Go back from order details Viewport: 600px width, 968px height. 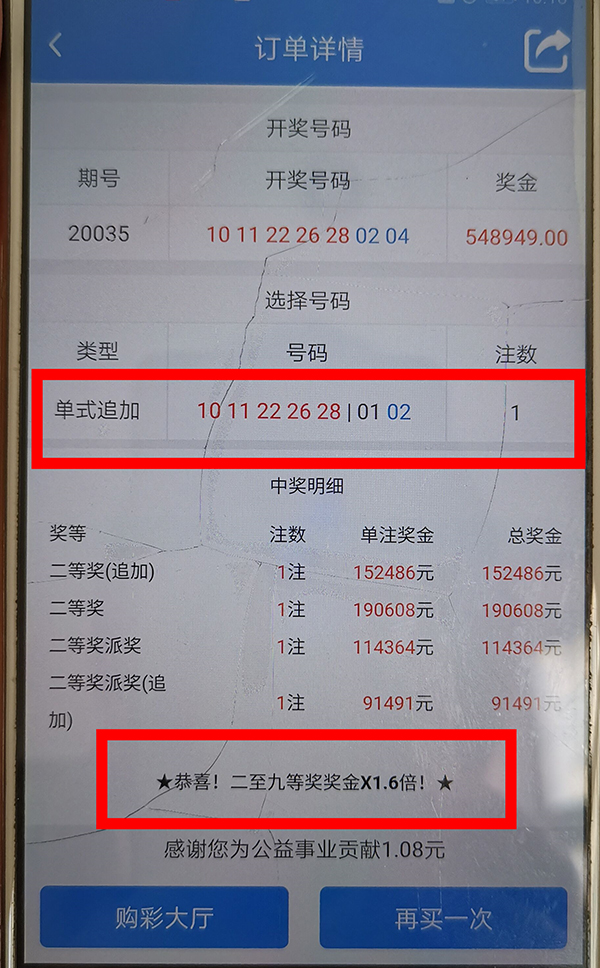pos(56,46)
